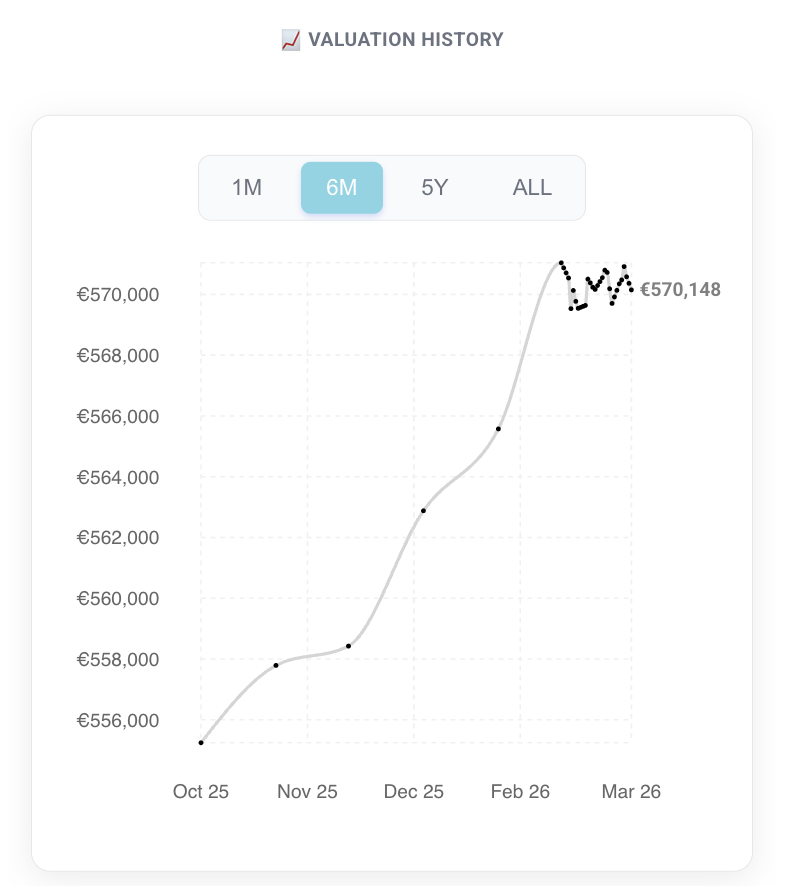Image resolution: width=786 pixels, height=886 pixels.
Task: Click the highlighted 6M range button
Action: click(341, 188)
